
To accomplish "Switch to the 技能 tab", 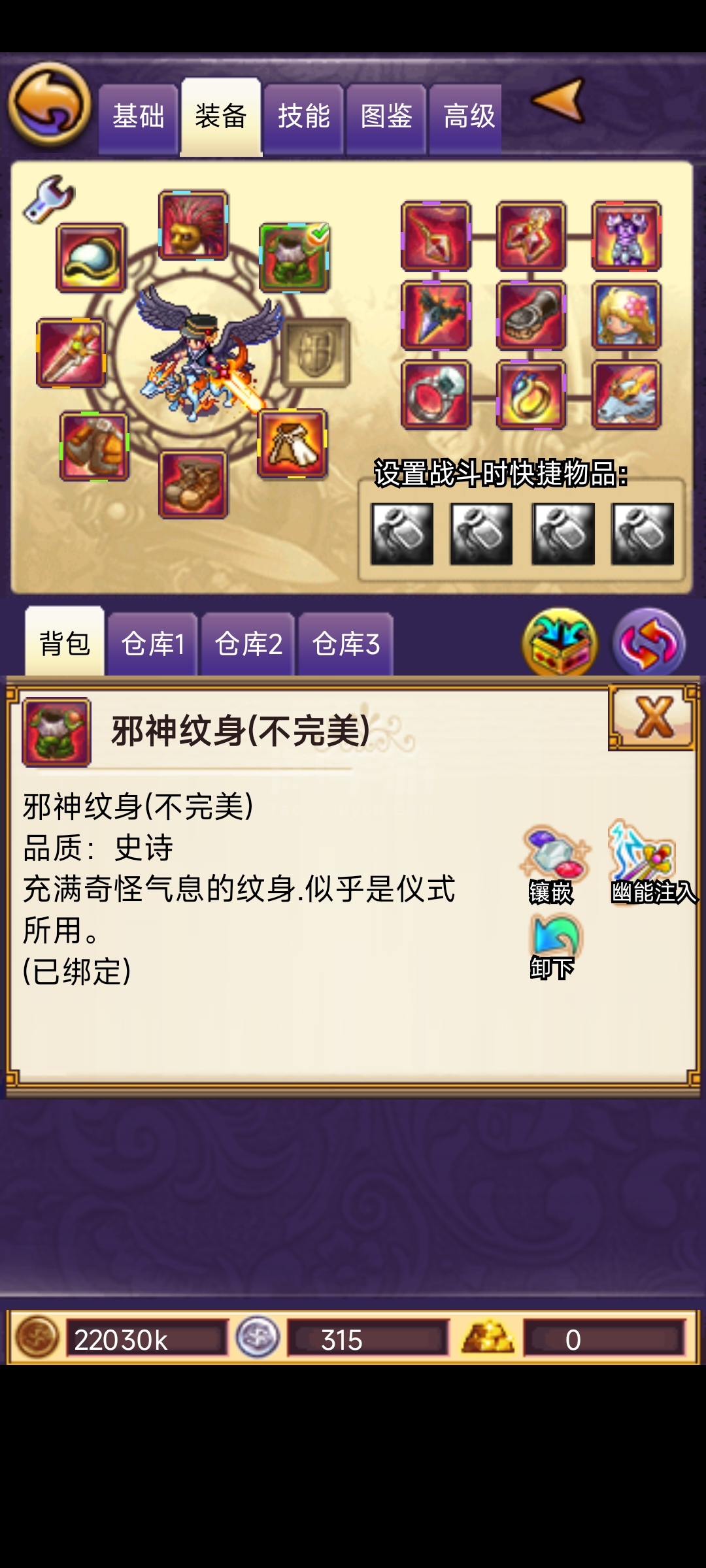I will pyautogui.click(x=303, y=118).
